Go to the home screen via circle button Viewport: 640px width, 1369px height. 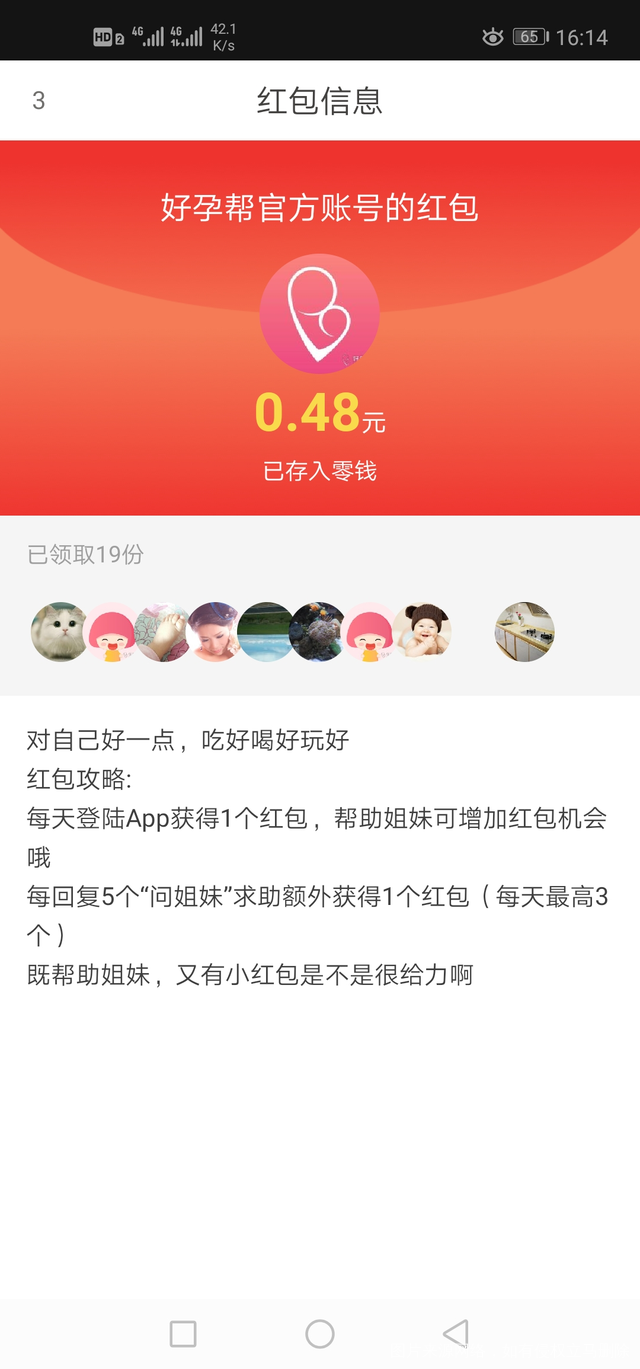(x=320, y=1333)
